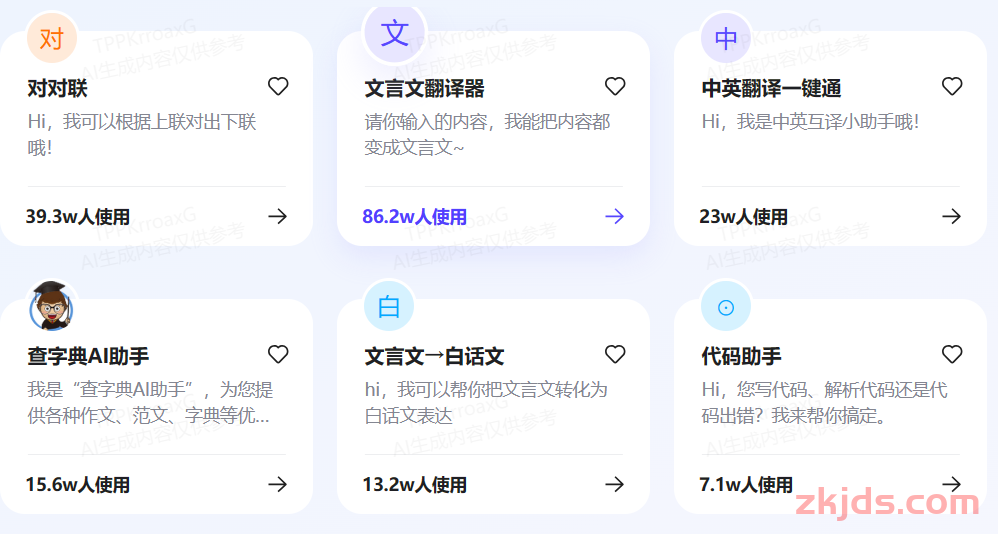
Task: Add 代码助手 to favorites
Action: (952, 354)
